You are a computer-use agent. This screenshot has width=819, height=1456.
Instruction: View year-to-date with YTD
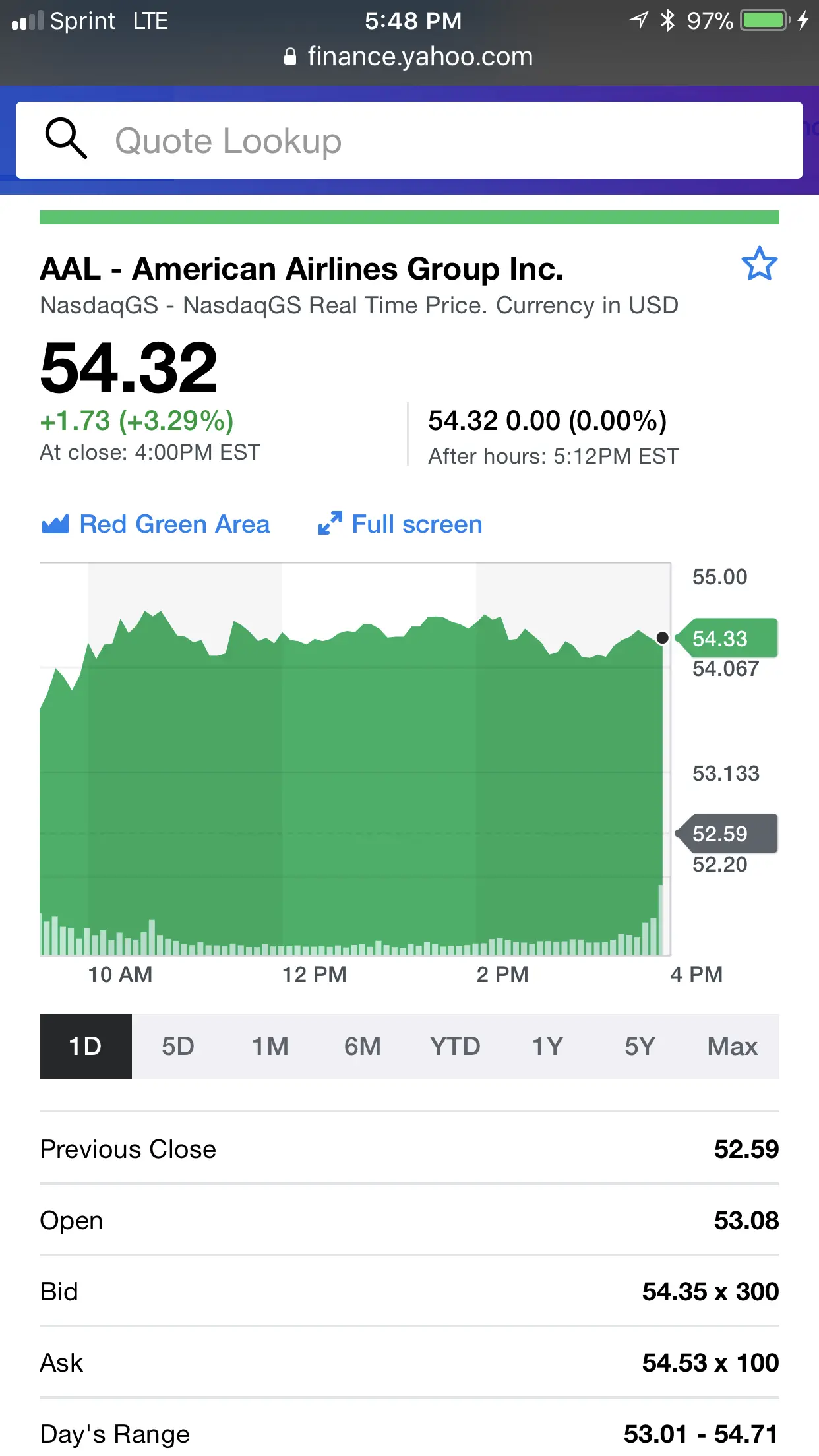click(455, 1046)
